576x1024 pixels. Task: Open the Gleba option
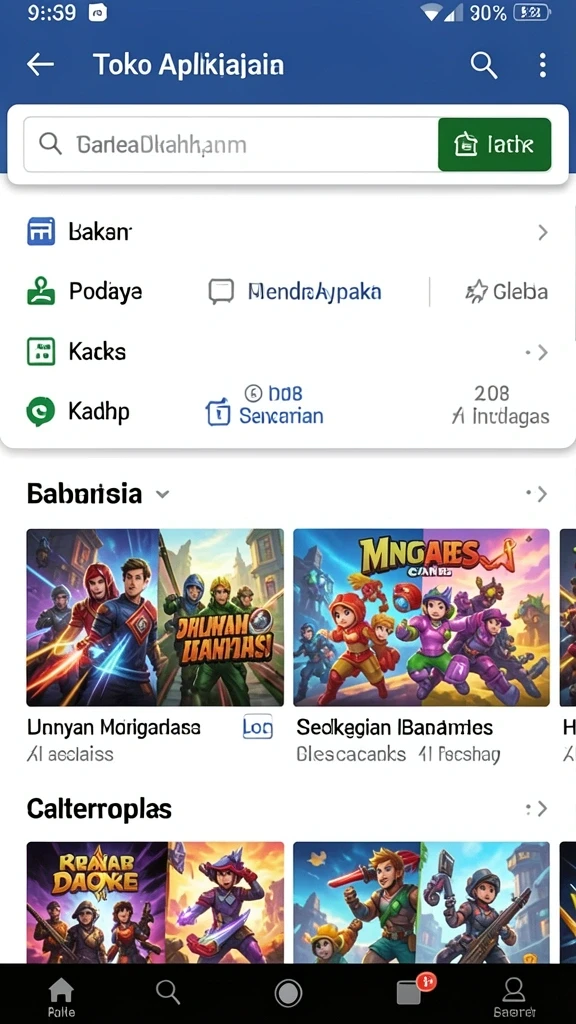click(x=506, y=291)
